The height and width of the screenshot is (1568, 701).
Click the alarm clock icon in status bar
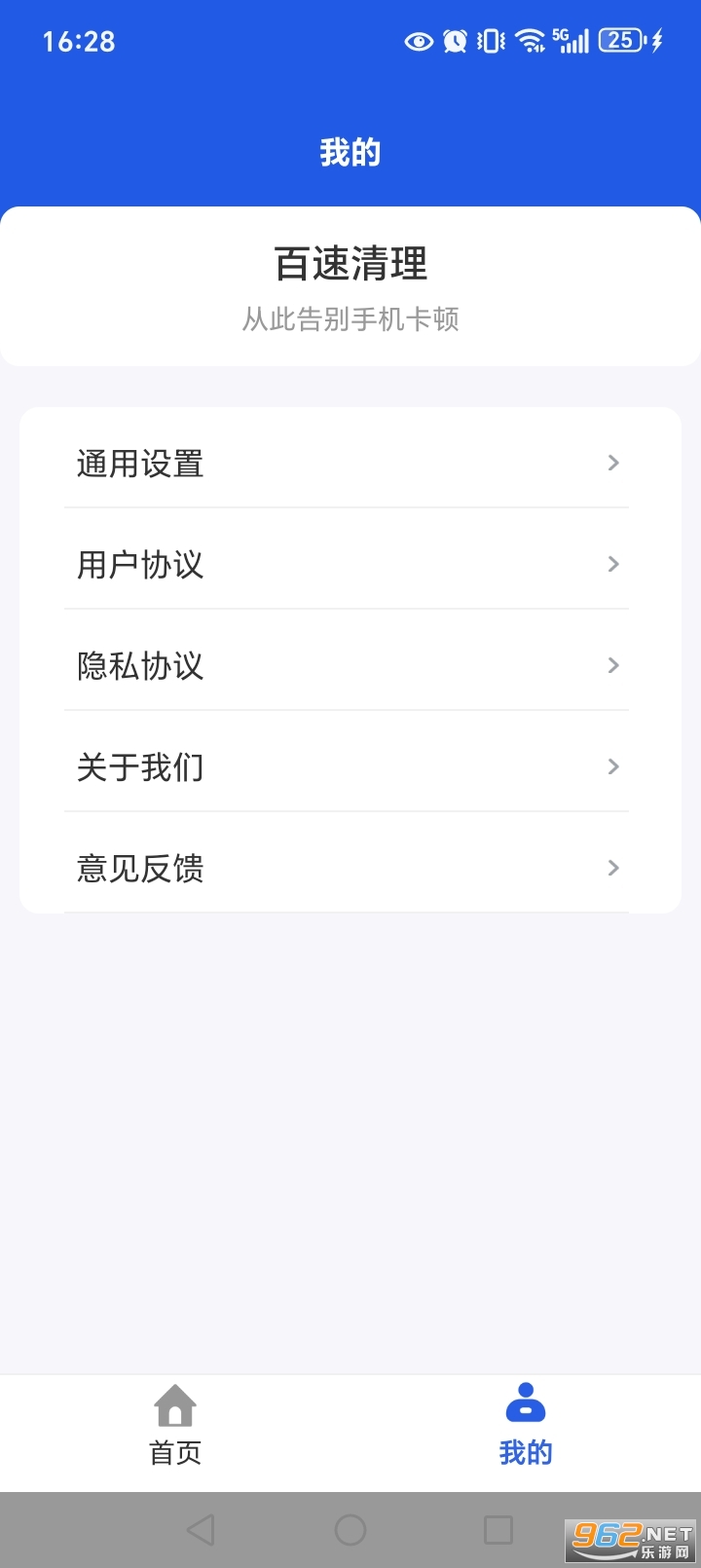click(454, 41)
